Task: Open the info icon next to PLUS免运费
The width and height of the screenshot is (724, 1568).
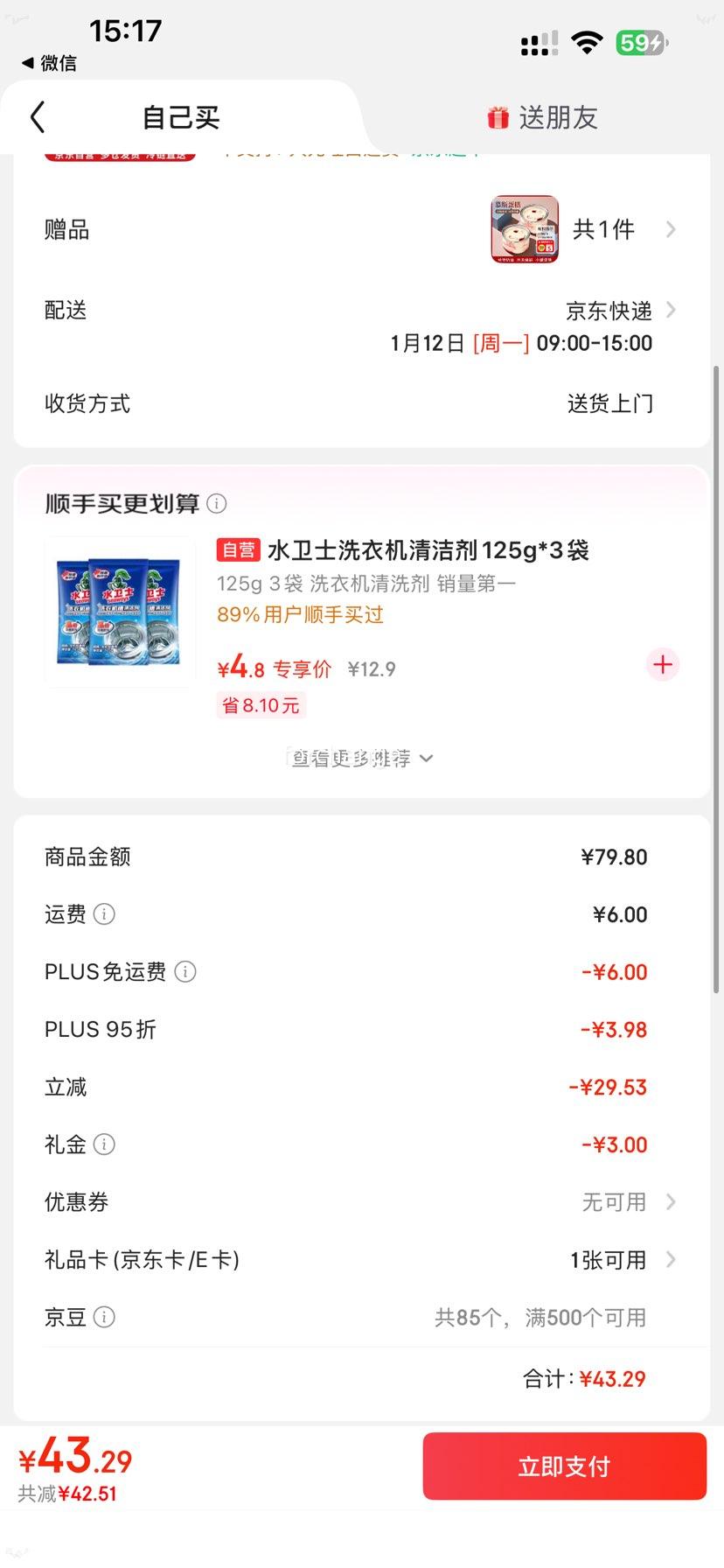Action: pyautogui.click(x=184, y=972)
